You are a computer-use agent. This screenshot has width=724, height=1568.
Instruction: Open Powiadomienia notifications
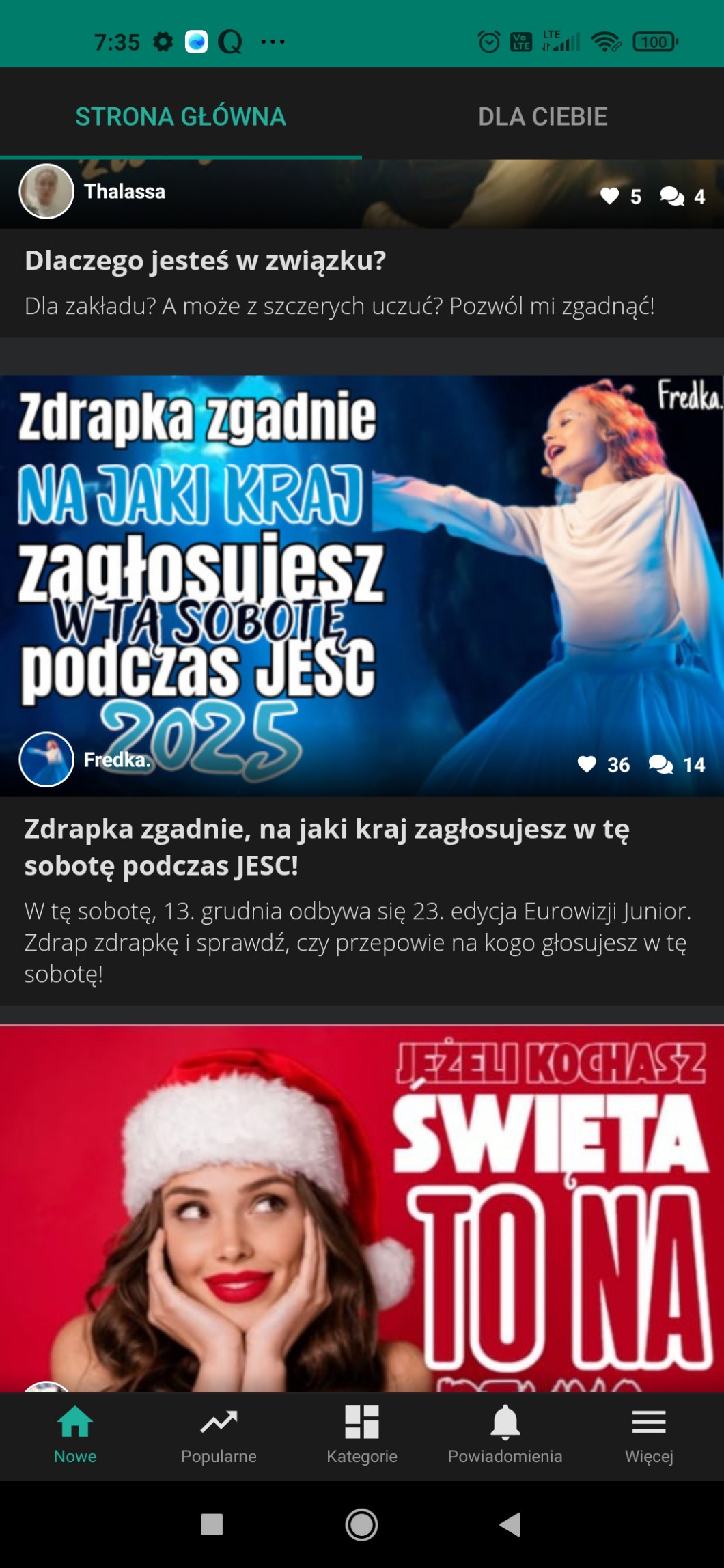point(505,1434)
